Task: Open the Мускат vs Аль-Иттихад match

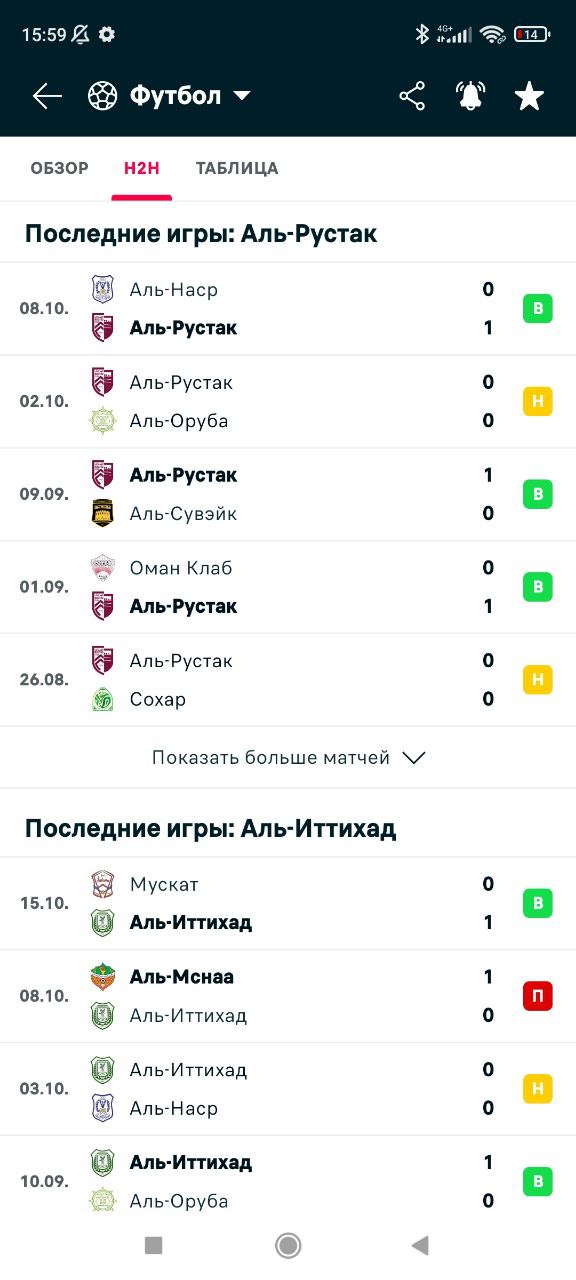Action: (288, 903)
